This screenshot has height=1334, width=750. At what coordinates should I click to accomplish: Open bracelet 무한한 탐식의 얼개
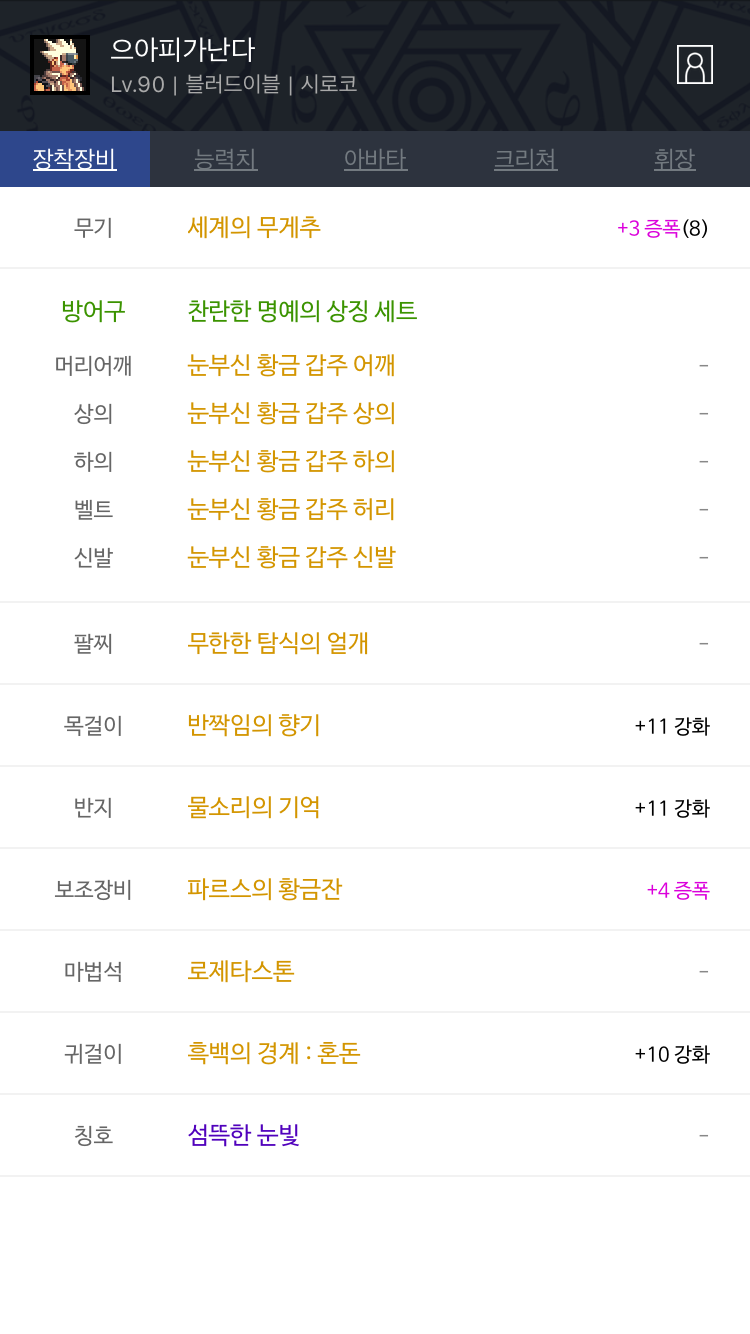tap(278, 643)
